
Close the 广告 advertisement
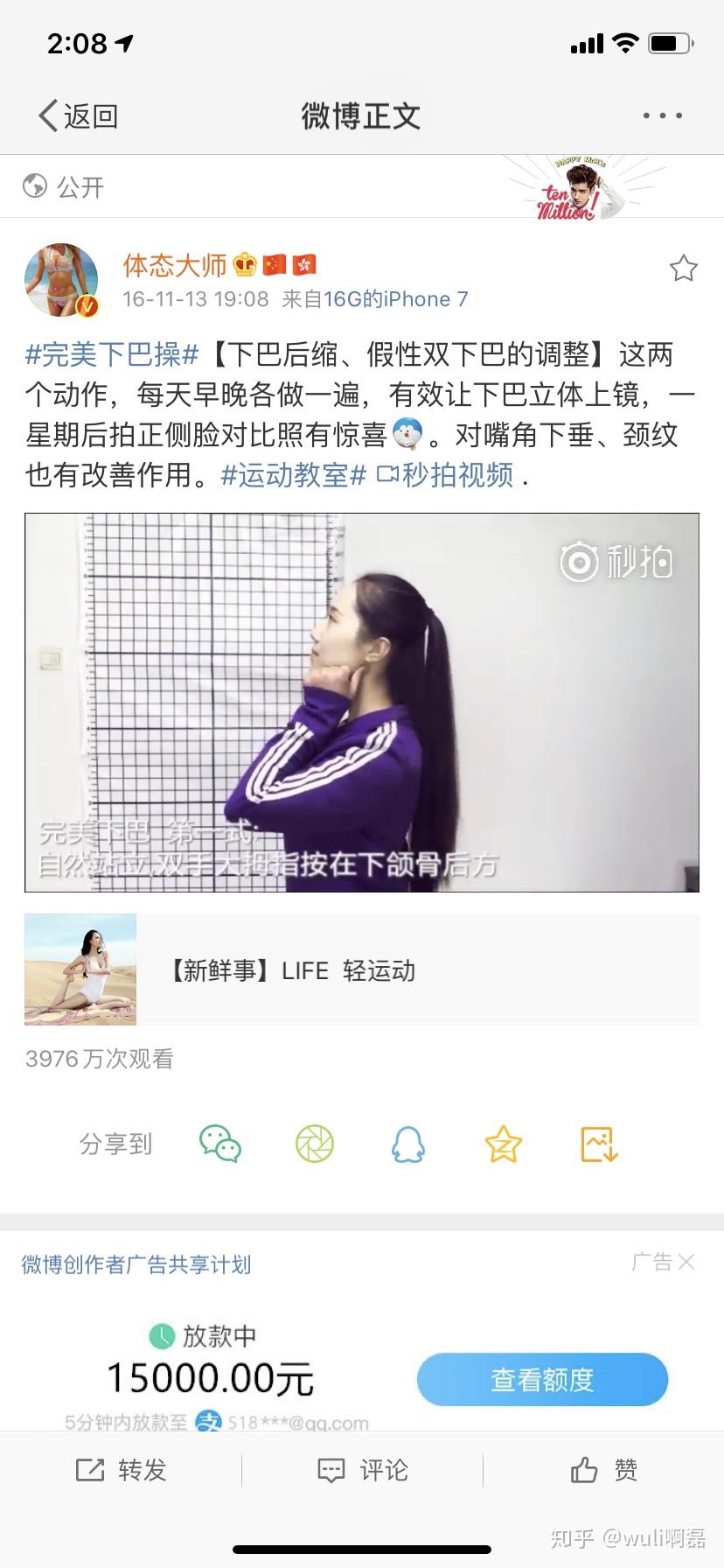click(x=686, y=1262)
